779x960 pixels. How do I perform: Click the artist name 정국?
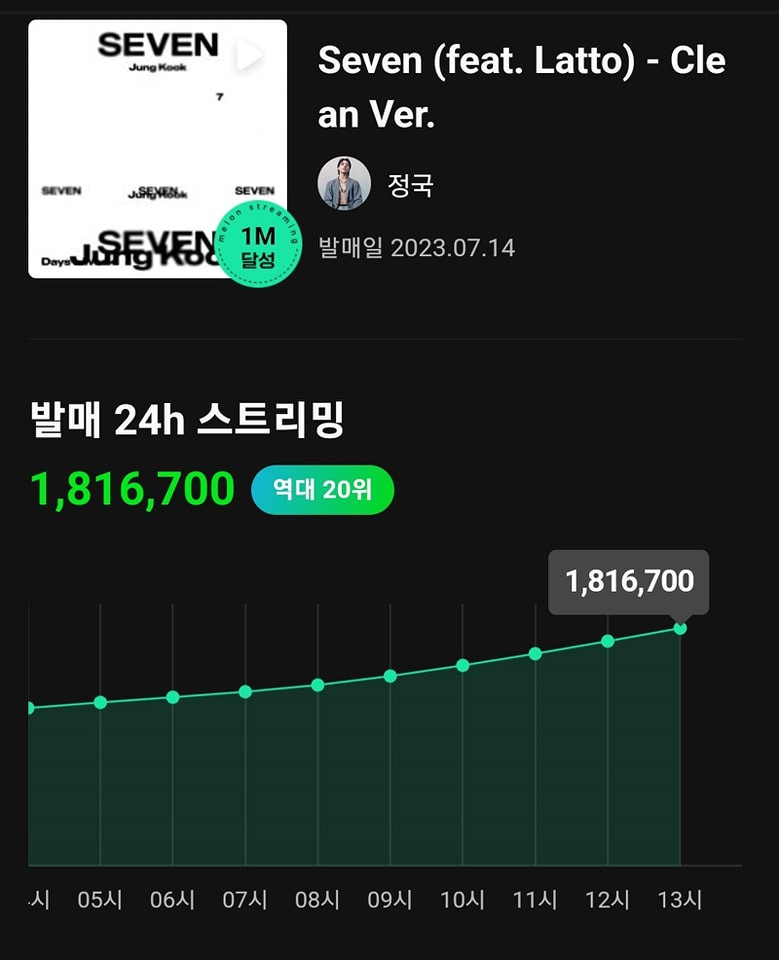click(x=409, y=185)
